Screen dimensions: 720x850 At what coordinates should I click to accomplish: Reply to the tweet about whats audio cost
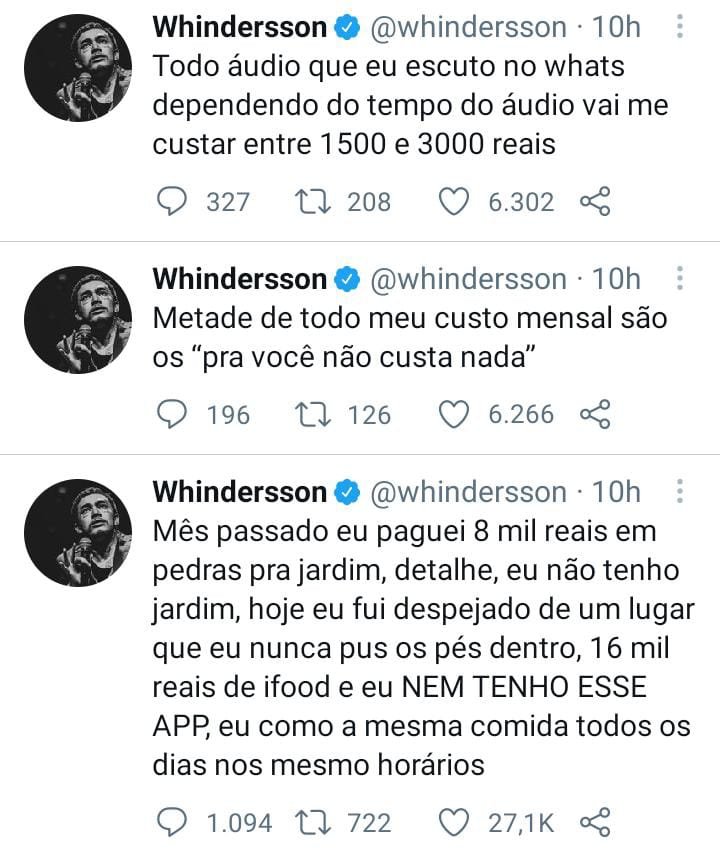pos(174,202)
